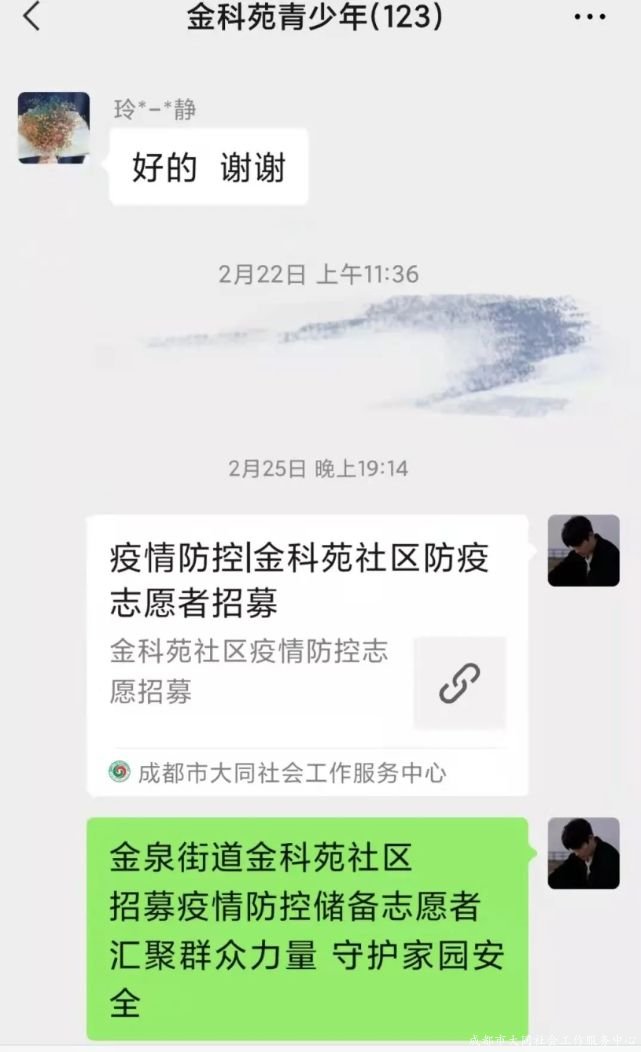This screenshot has width=641, height=1052.
Task: Open 玲*-*静's profile avatar
Action: 53,128
